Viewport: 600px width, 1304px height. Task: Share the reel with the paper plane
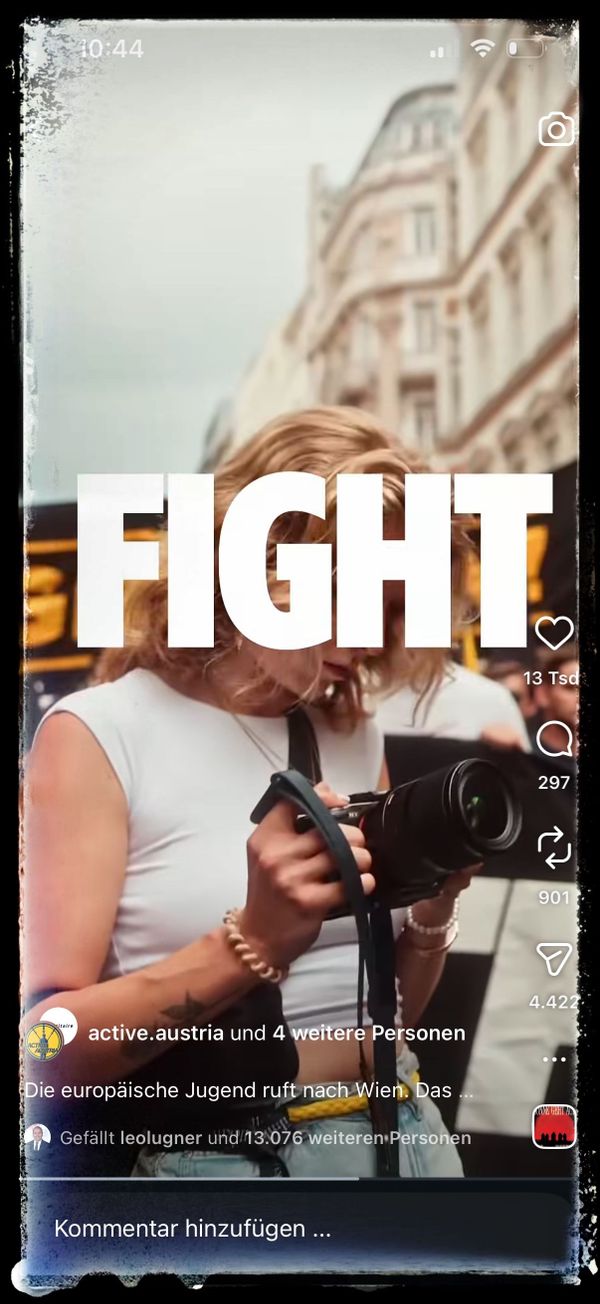(554, 959)
